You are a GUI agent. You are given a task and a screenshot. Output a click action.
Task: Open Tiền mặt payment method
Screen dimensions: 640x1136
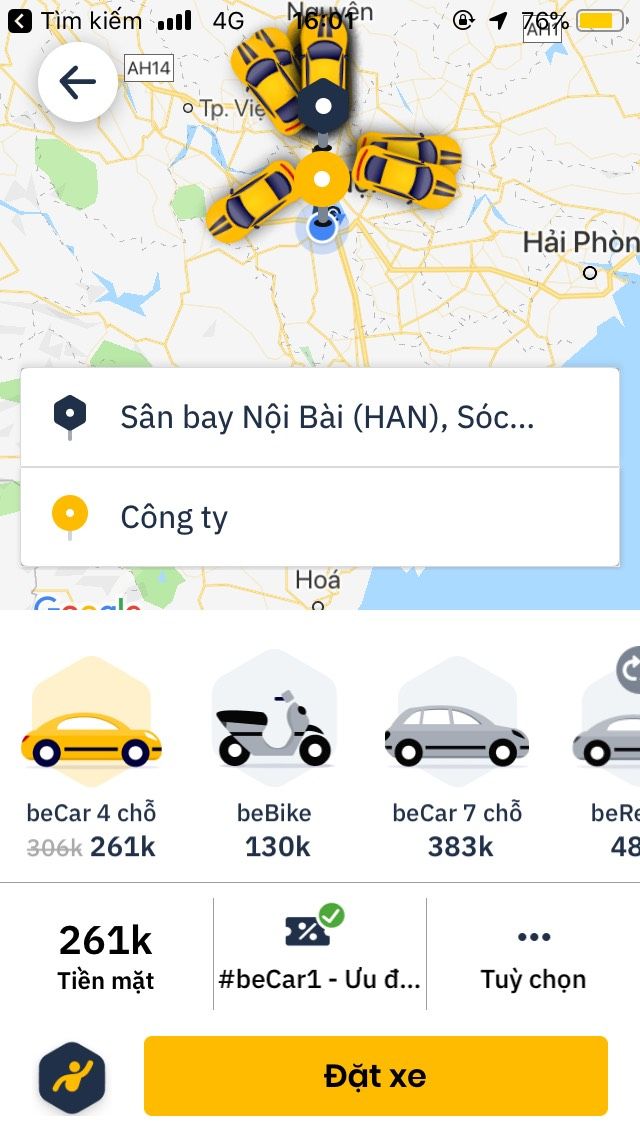pos(105,955)
